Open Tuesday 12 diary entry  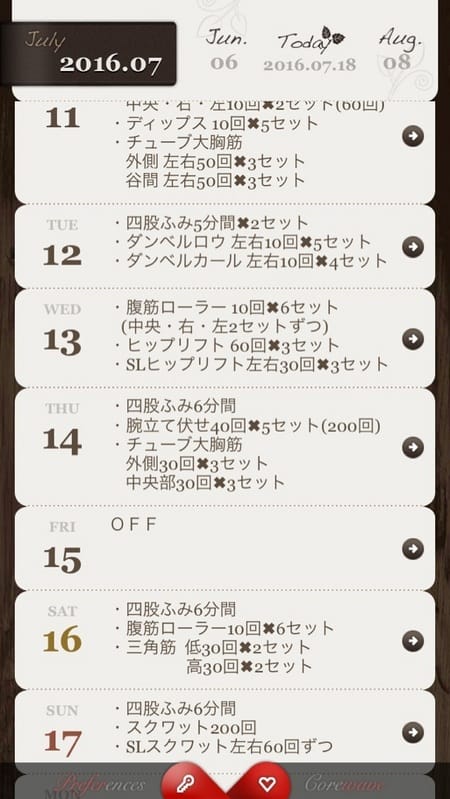(225, 247)
